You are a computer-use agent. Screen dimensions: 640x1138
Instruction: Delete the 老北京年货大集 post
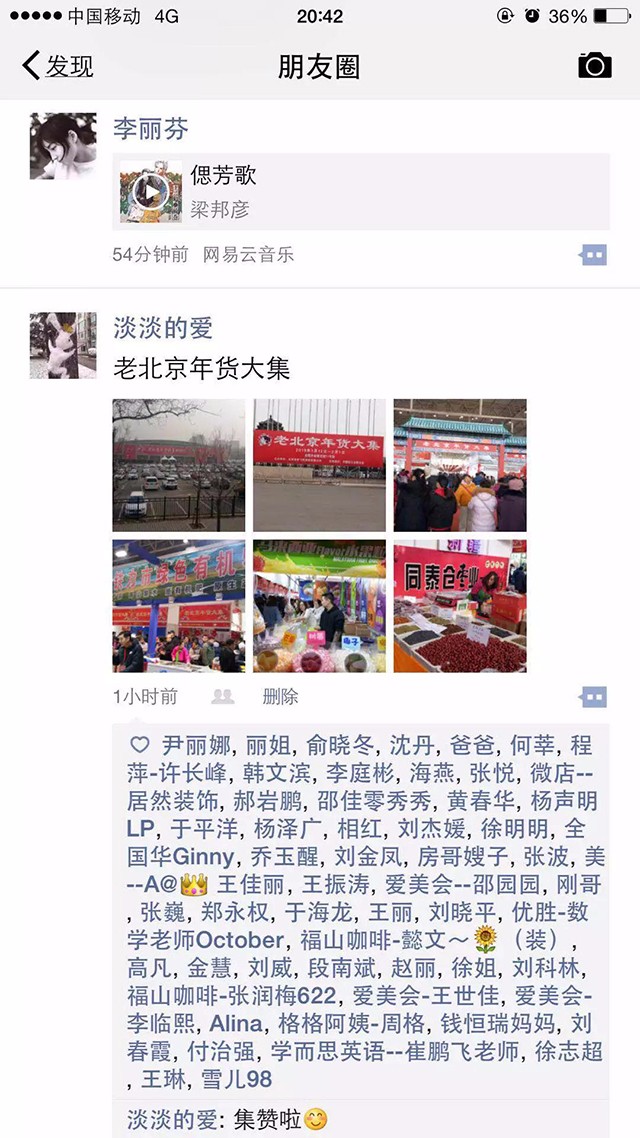coord(280,697)
